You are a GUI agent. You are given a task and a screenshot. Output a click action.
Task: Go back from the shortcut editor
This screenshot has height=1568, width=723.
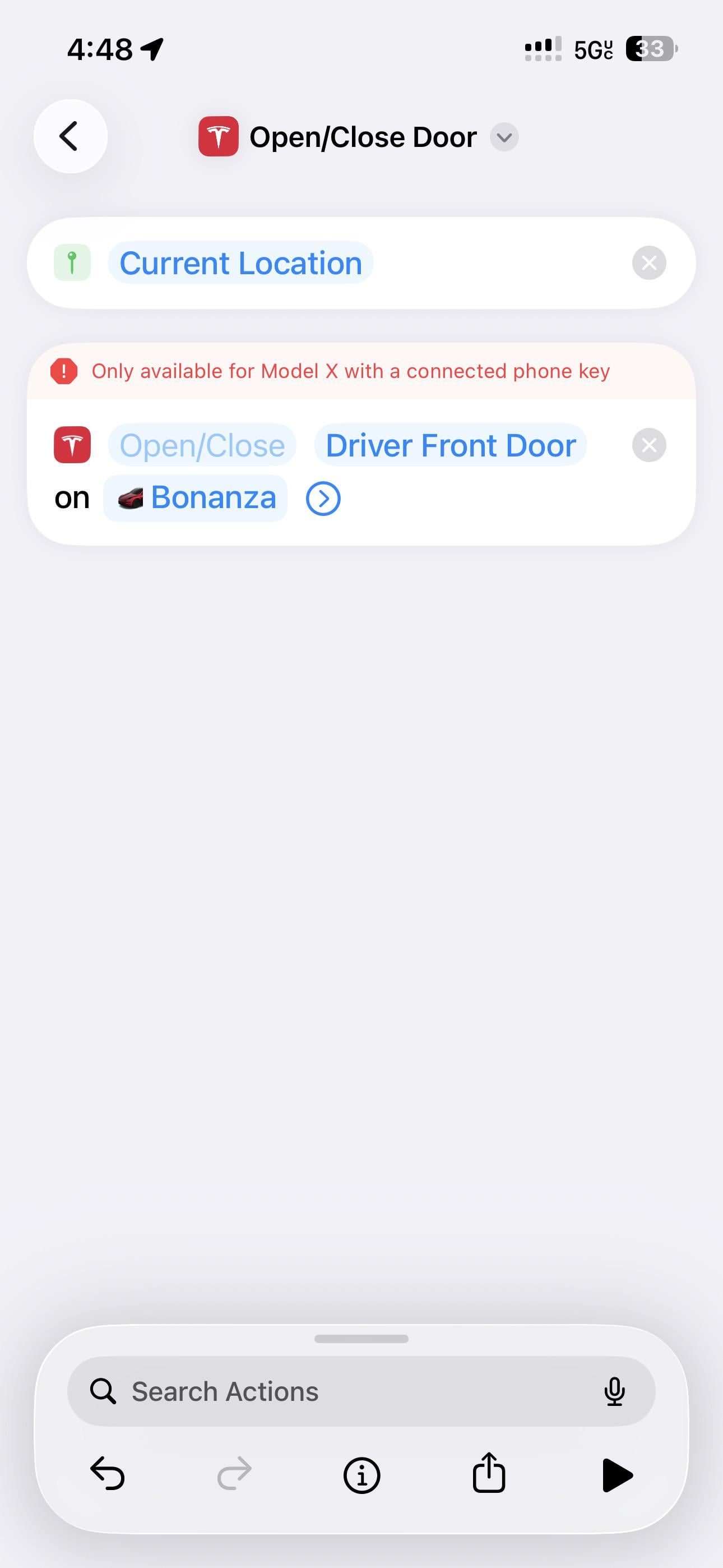pos(70,136)
